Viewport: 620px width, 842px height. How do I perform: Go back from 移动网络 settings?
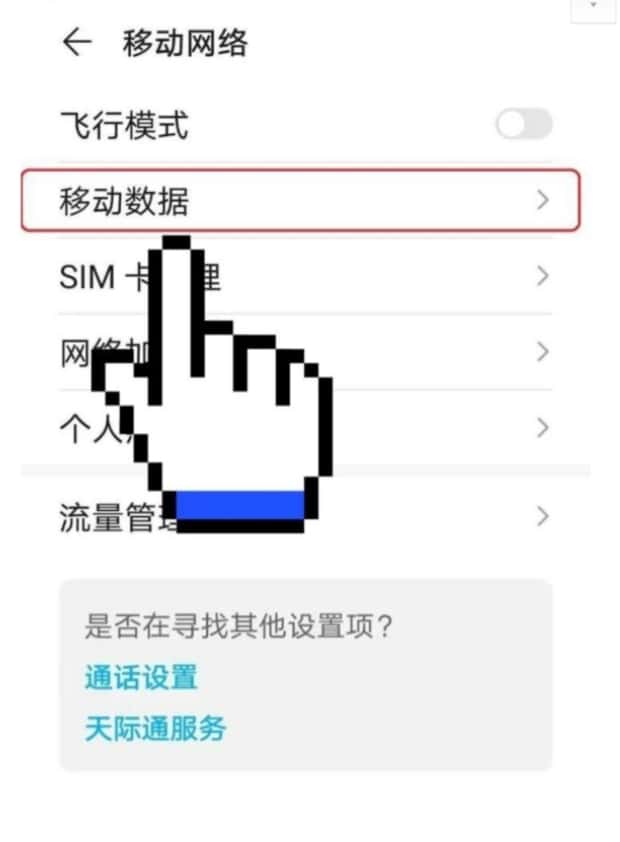coord(76,43)
